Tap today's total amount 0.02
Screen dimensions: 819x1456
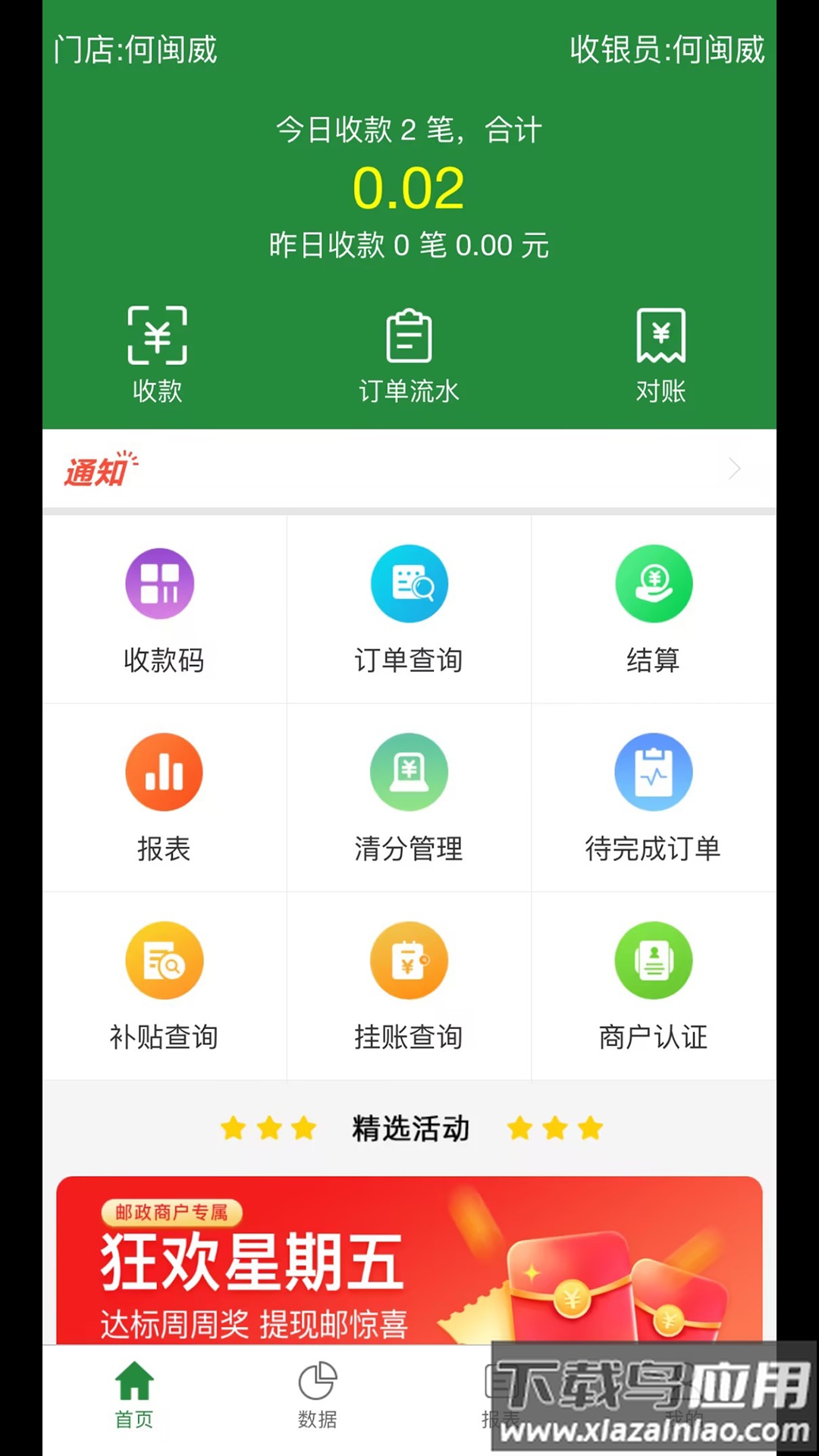tap(409, 188)
